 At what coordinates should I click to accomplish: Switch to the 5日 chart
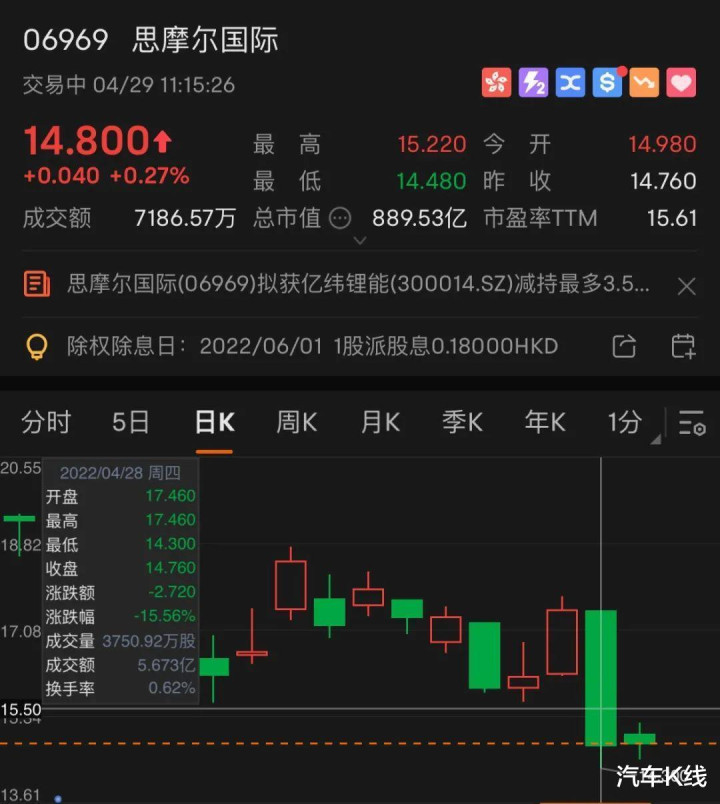click(x=130, y=423)
